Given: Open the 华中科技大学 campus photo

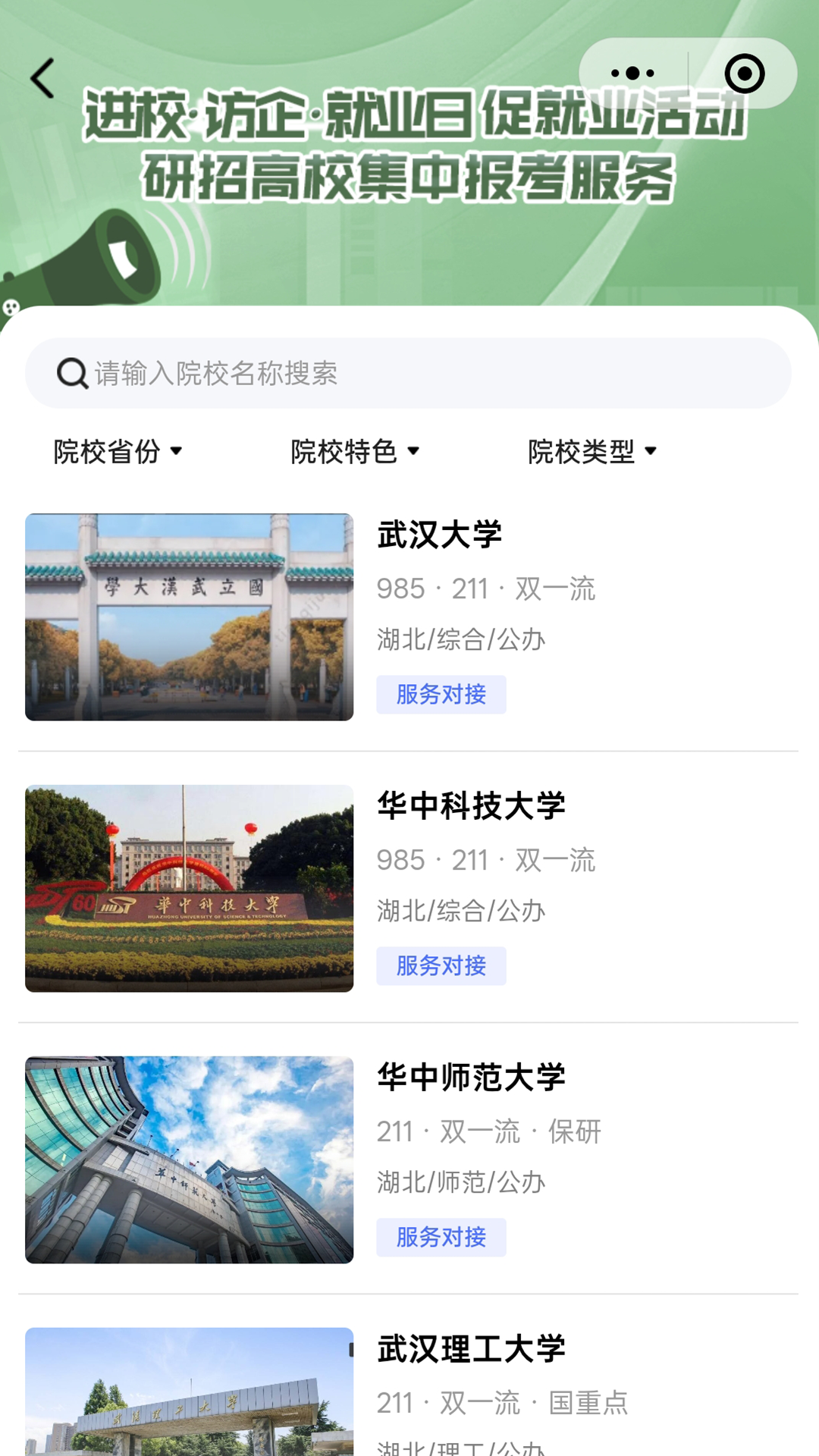Looking at the screenshot, I should (189, 888).
